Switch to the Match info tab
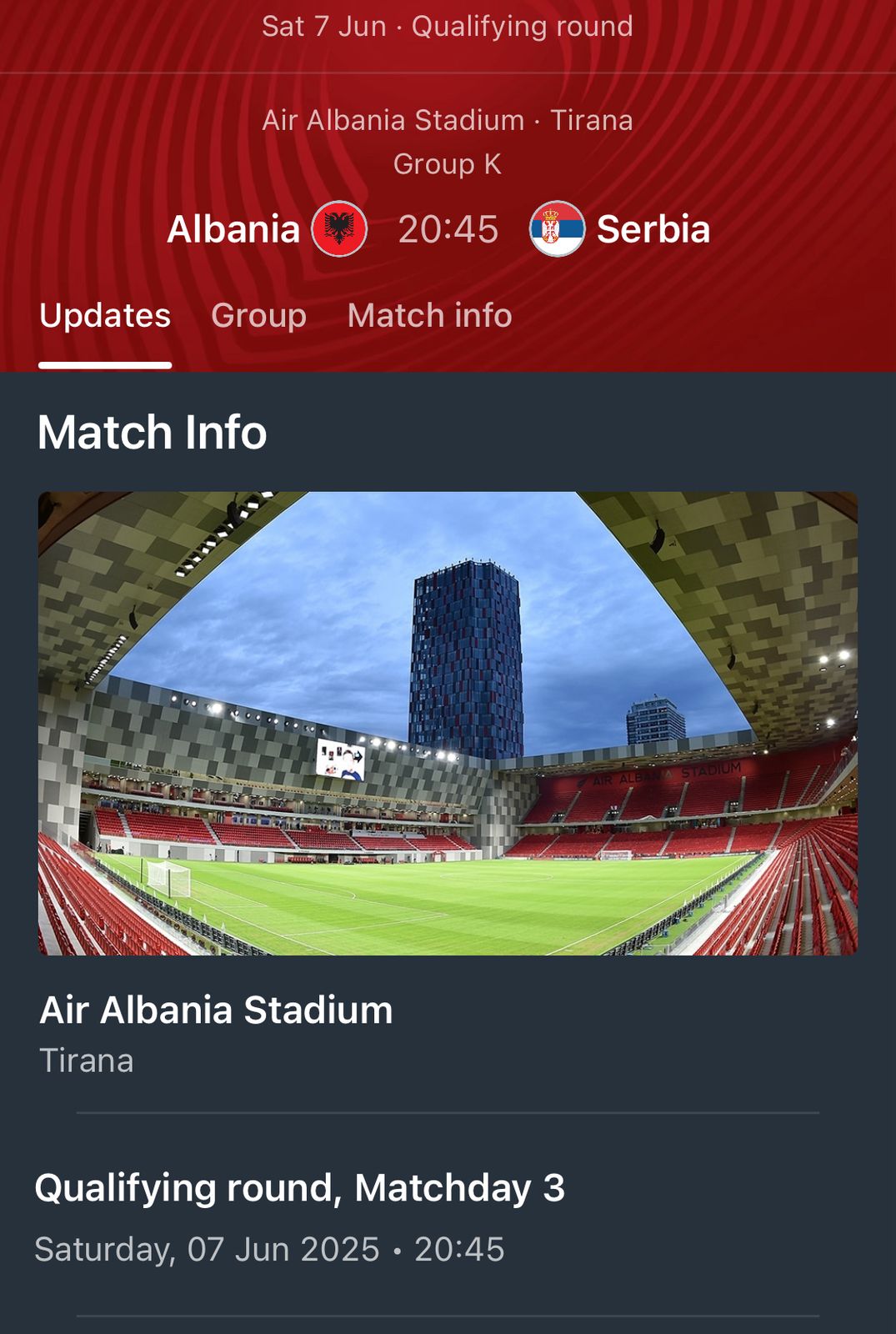Viewport: 896px width, 1334px height. pyautogui.click(x=429, y=316)
